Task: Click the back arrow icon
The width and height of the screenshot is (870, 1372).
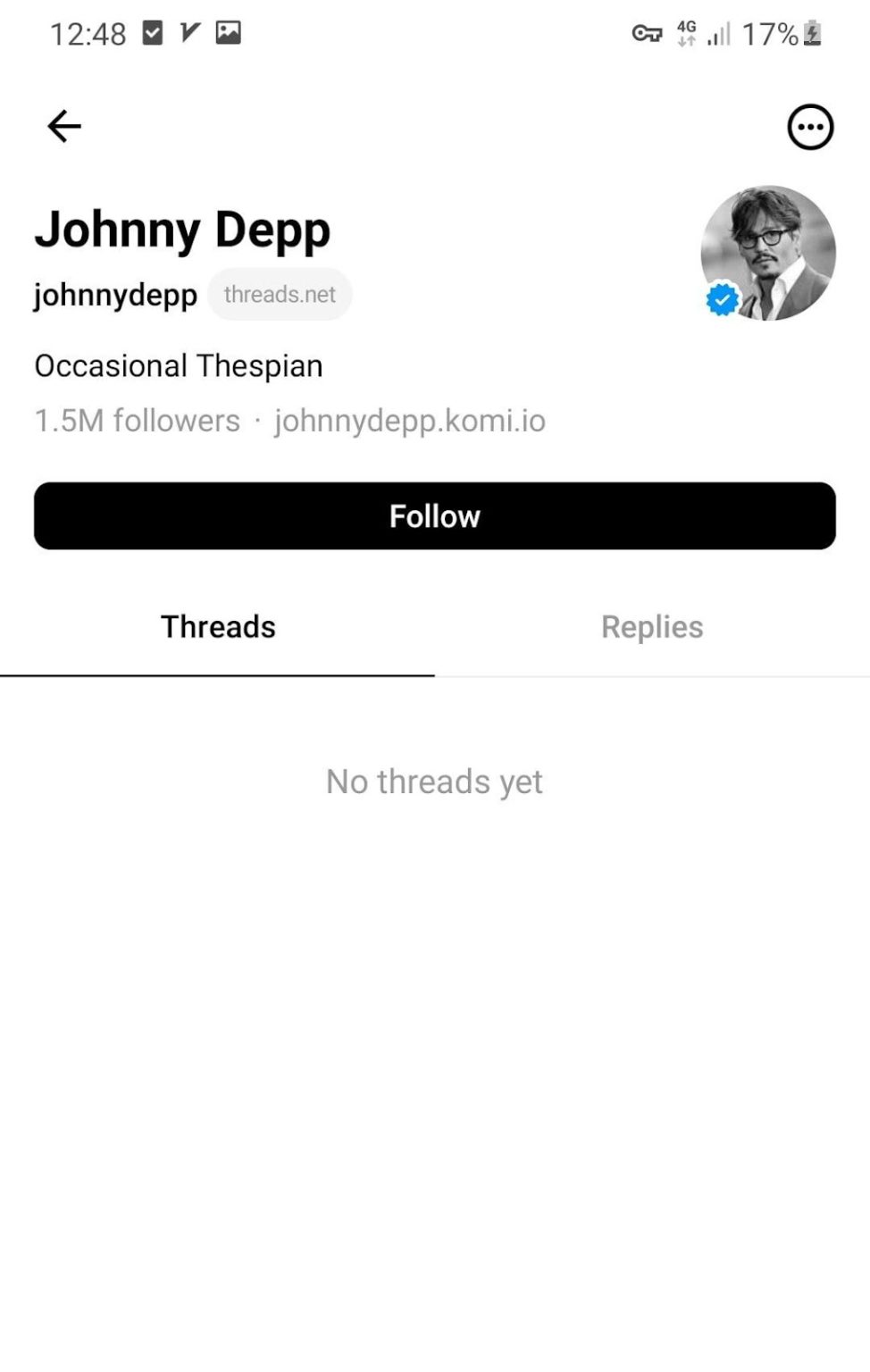Action: point(63,126)
